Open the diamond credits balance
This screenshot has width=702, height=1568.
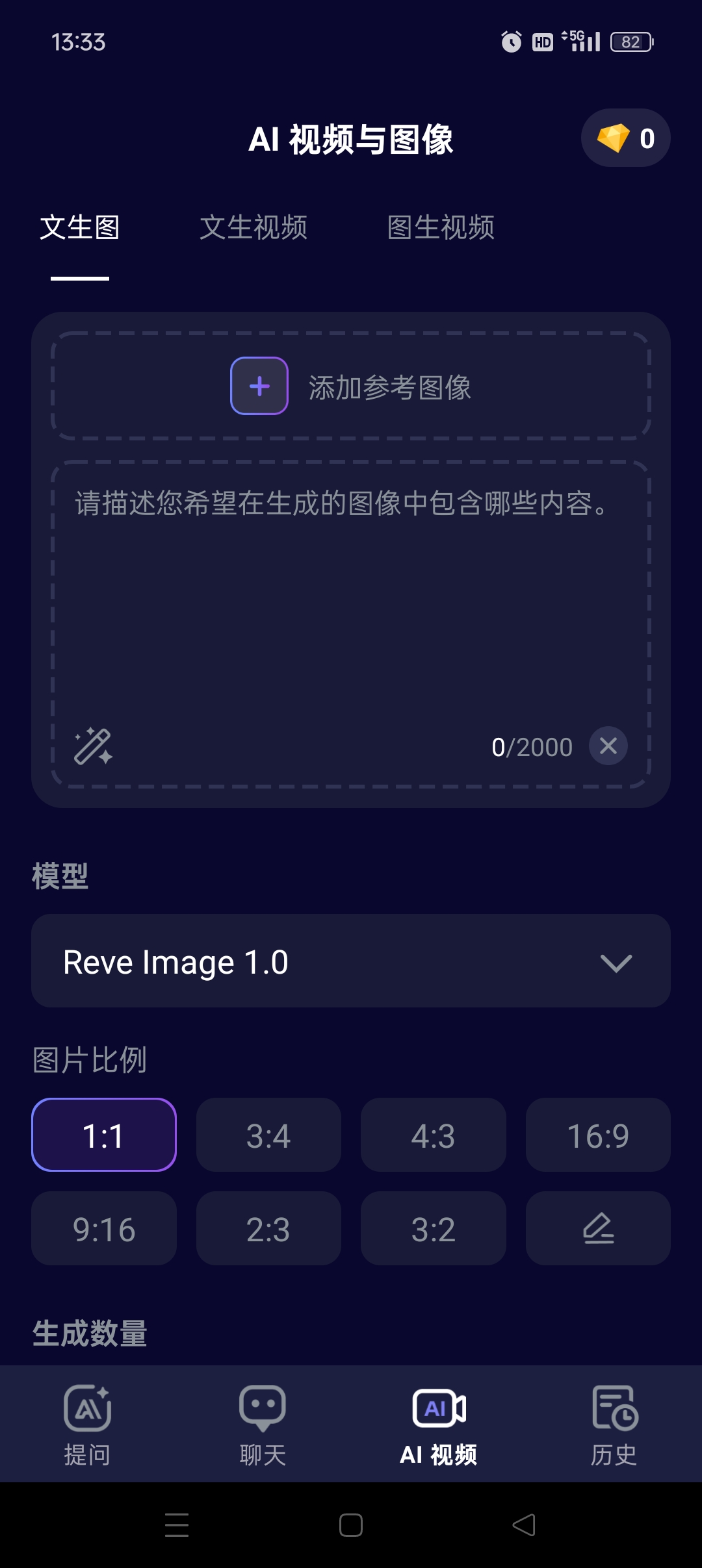625,138
